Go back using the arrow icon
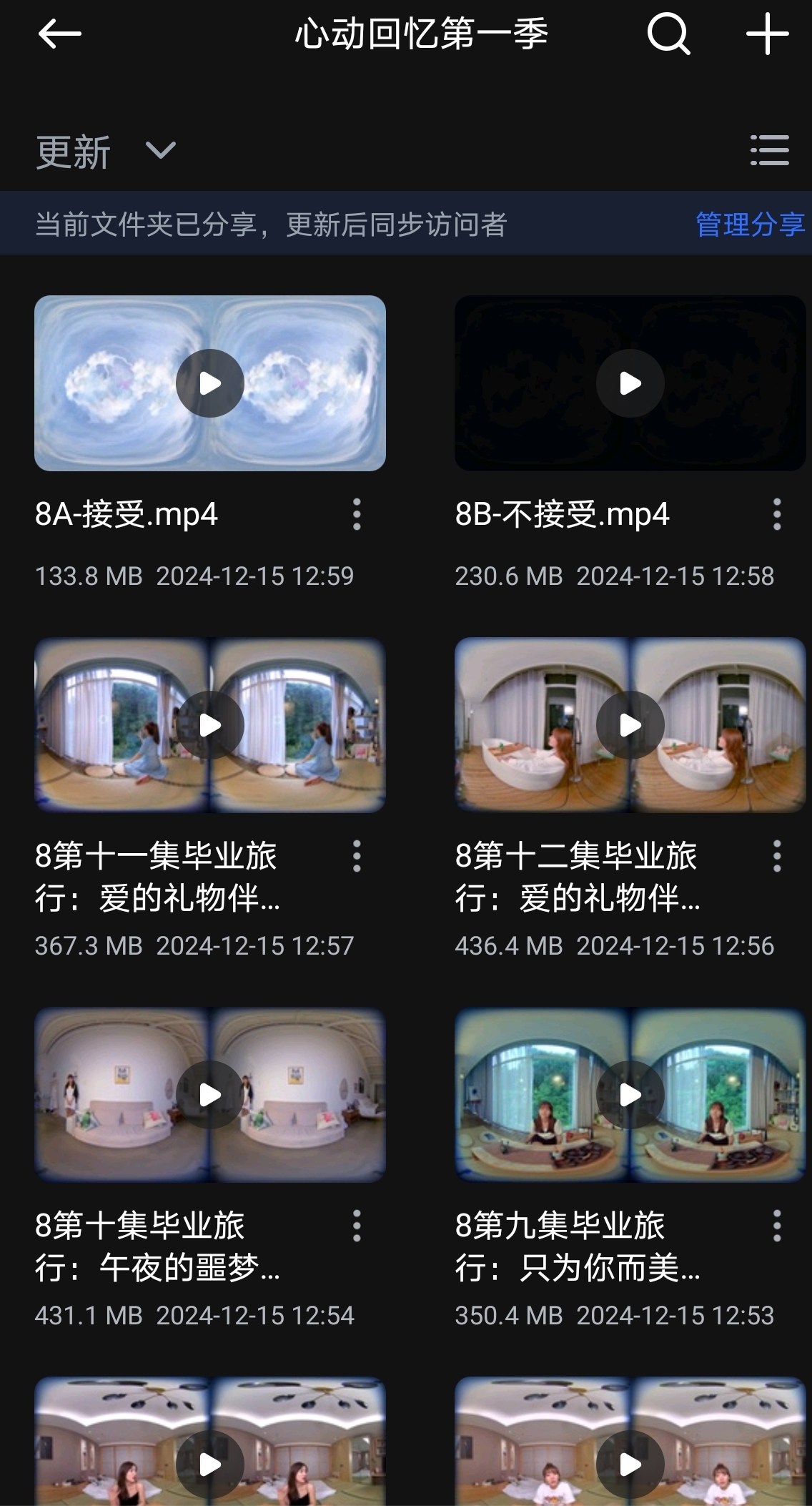Screen dimensions: 812x1506 (x=59, y=34)
